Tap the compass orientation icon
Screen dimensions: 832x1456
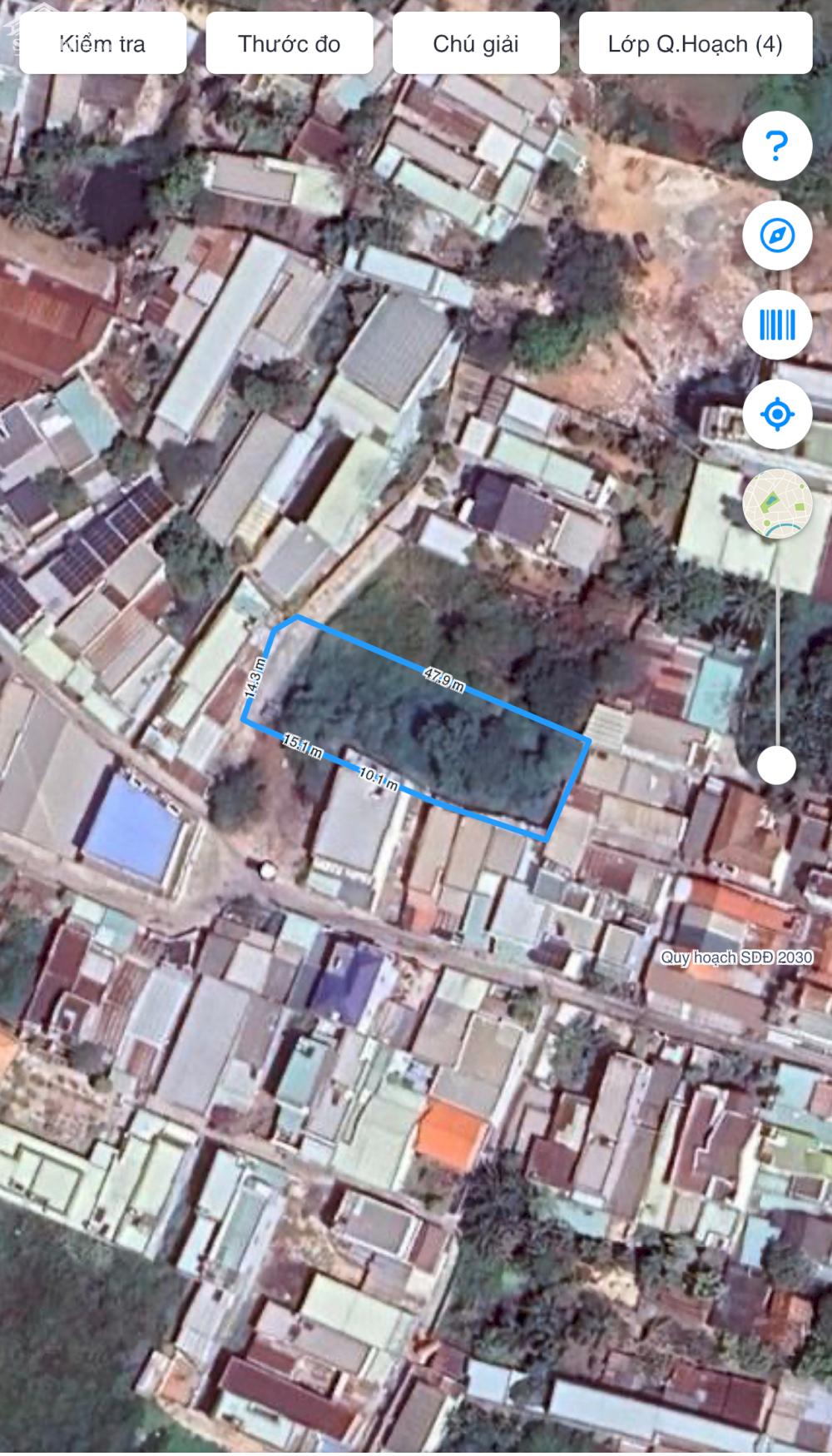click(777, 236)
